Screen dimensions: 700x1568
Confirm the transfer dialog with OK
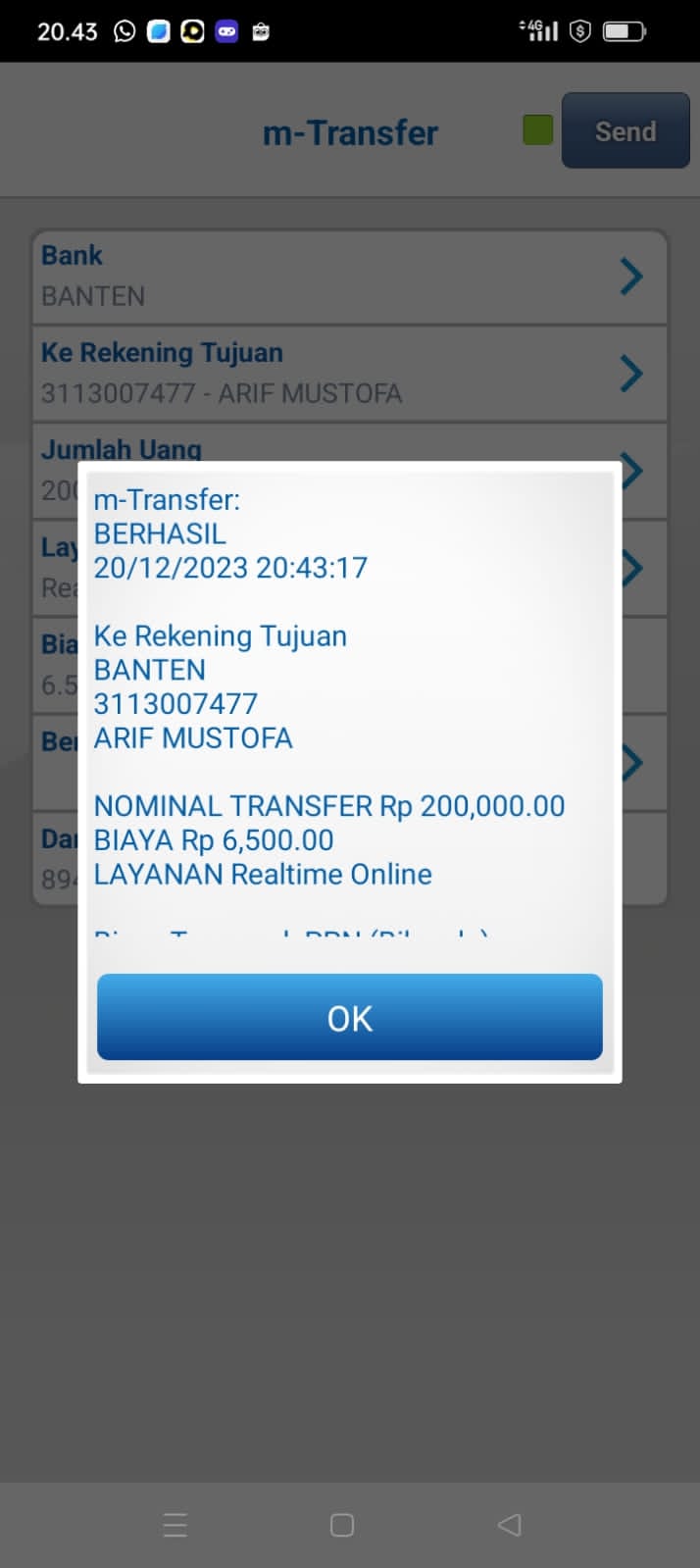[349, 1017]
